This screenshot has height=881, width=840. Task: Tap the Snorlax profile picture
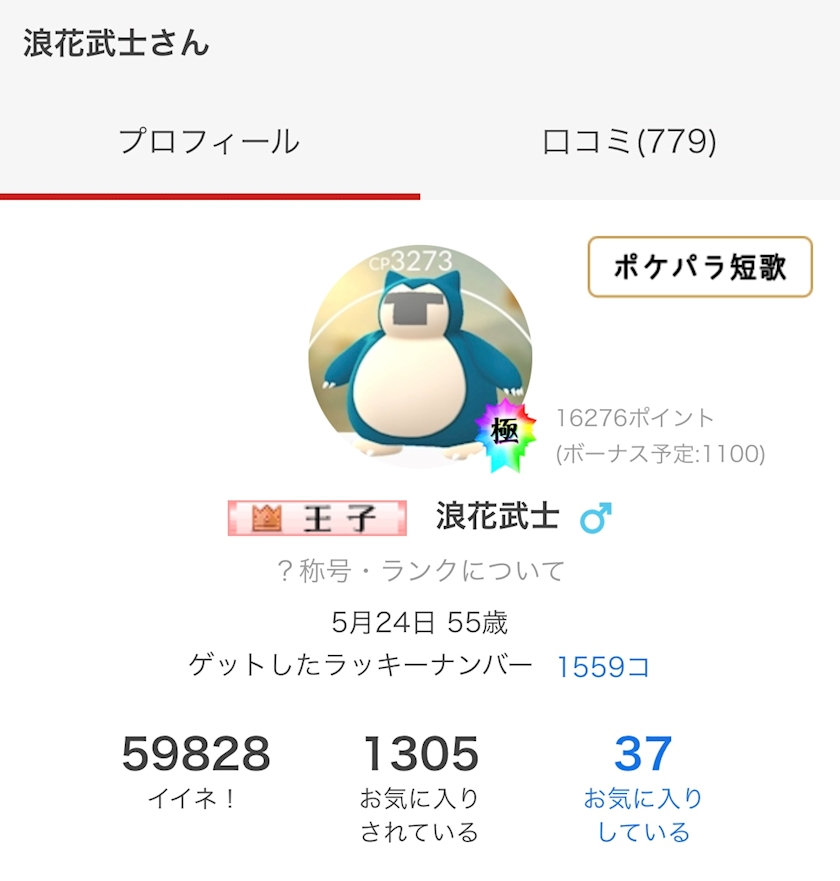pyautogui.click(x=420, y=355)
